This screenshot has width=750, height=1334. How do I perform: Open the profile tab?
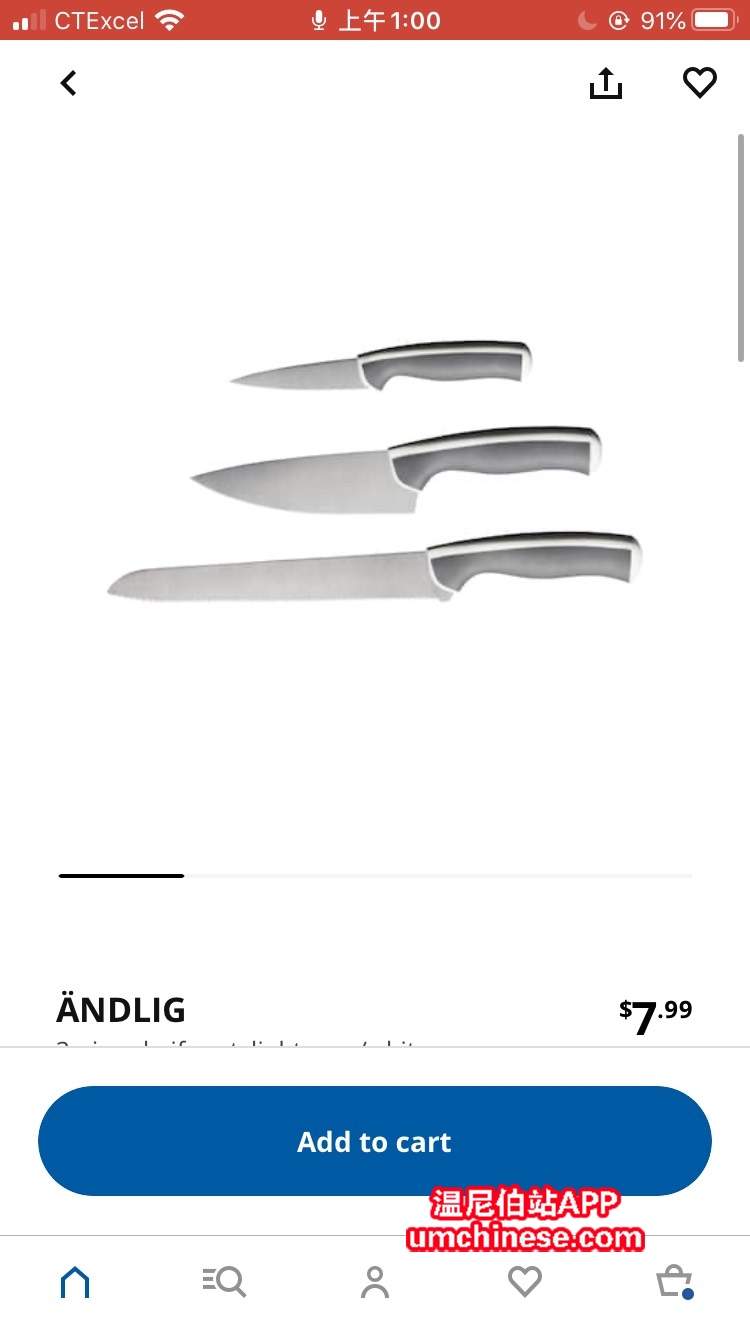375,1281
